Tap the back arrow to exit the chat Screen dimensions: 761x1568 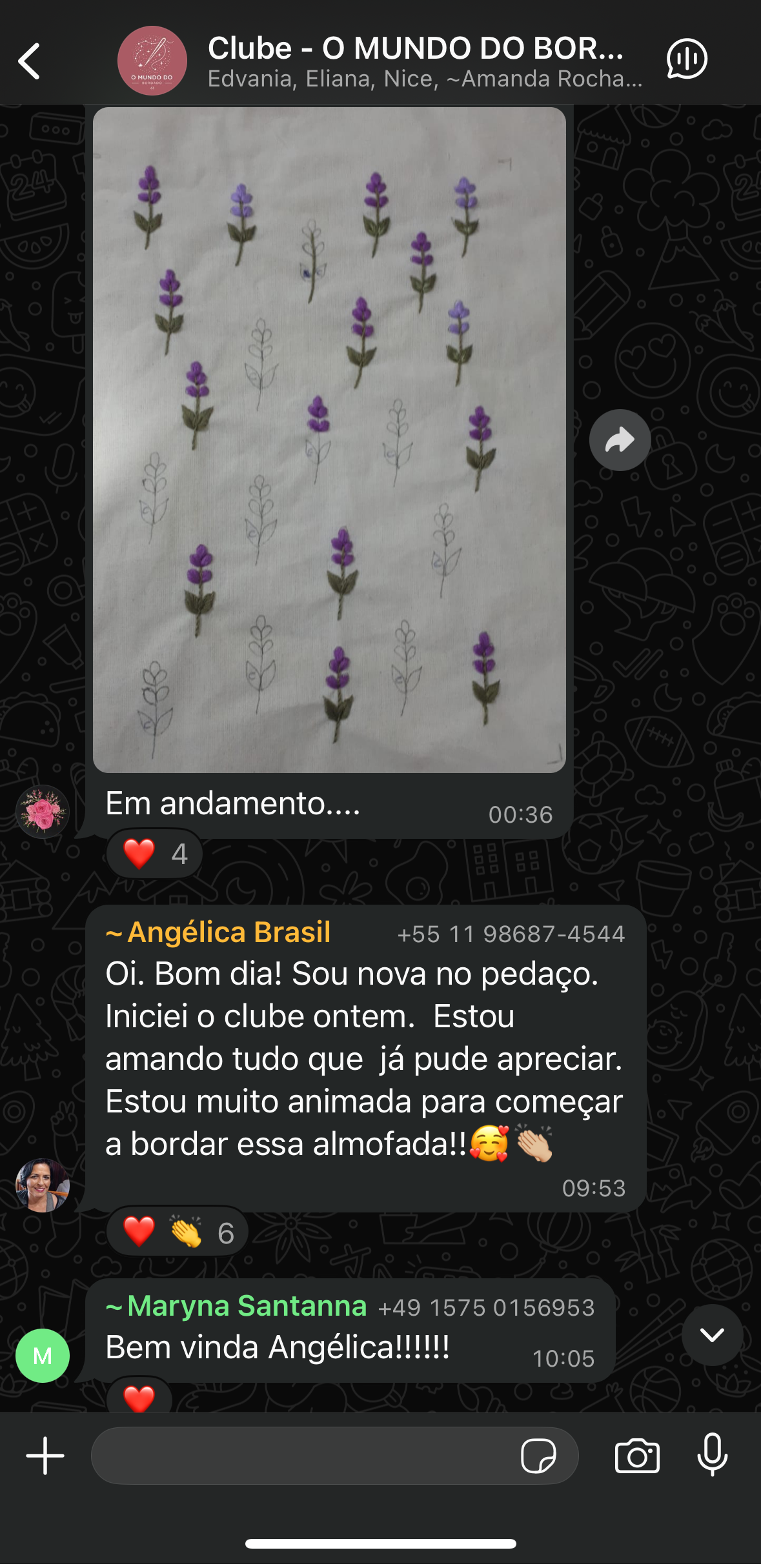pyautogui.click(x=28, y=60)
